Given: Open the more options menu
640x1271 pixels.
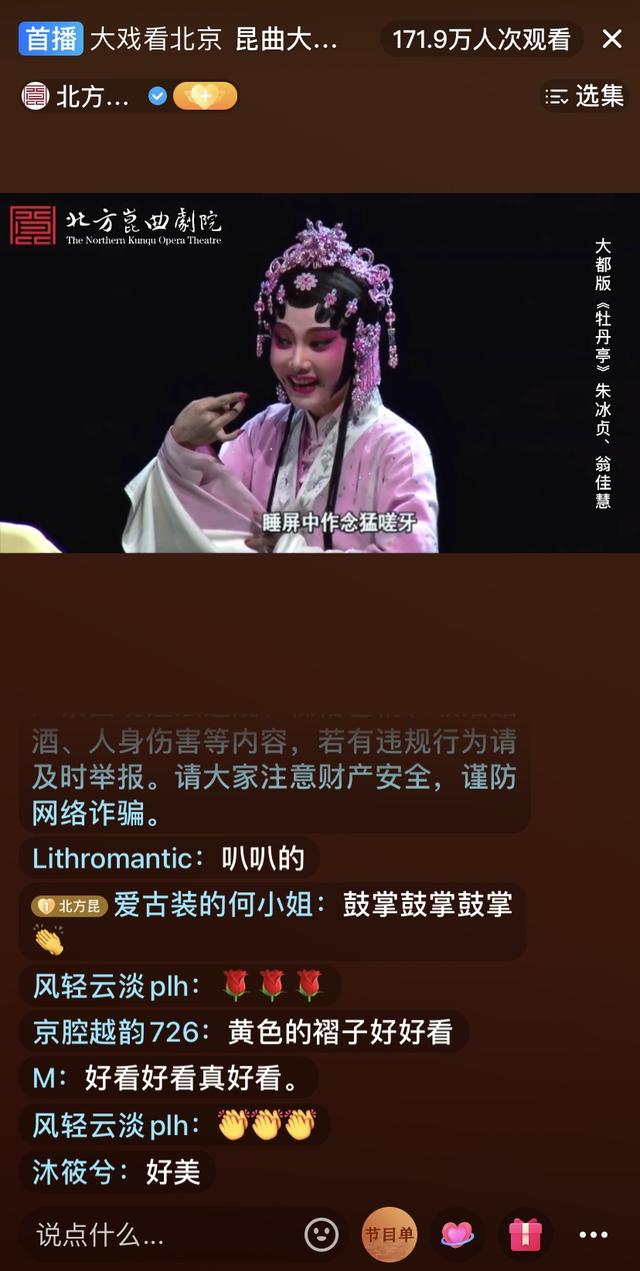Looking at the screenshot, I should click(593, 1234).
